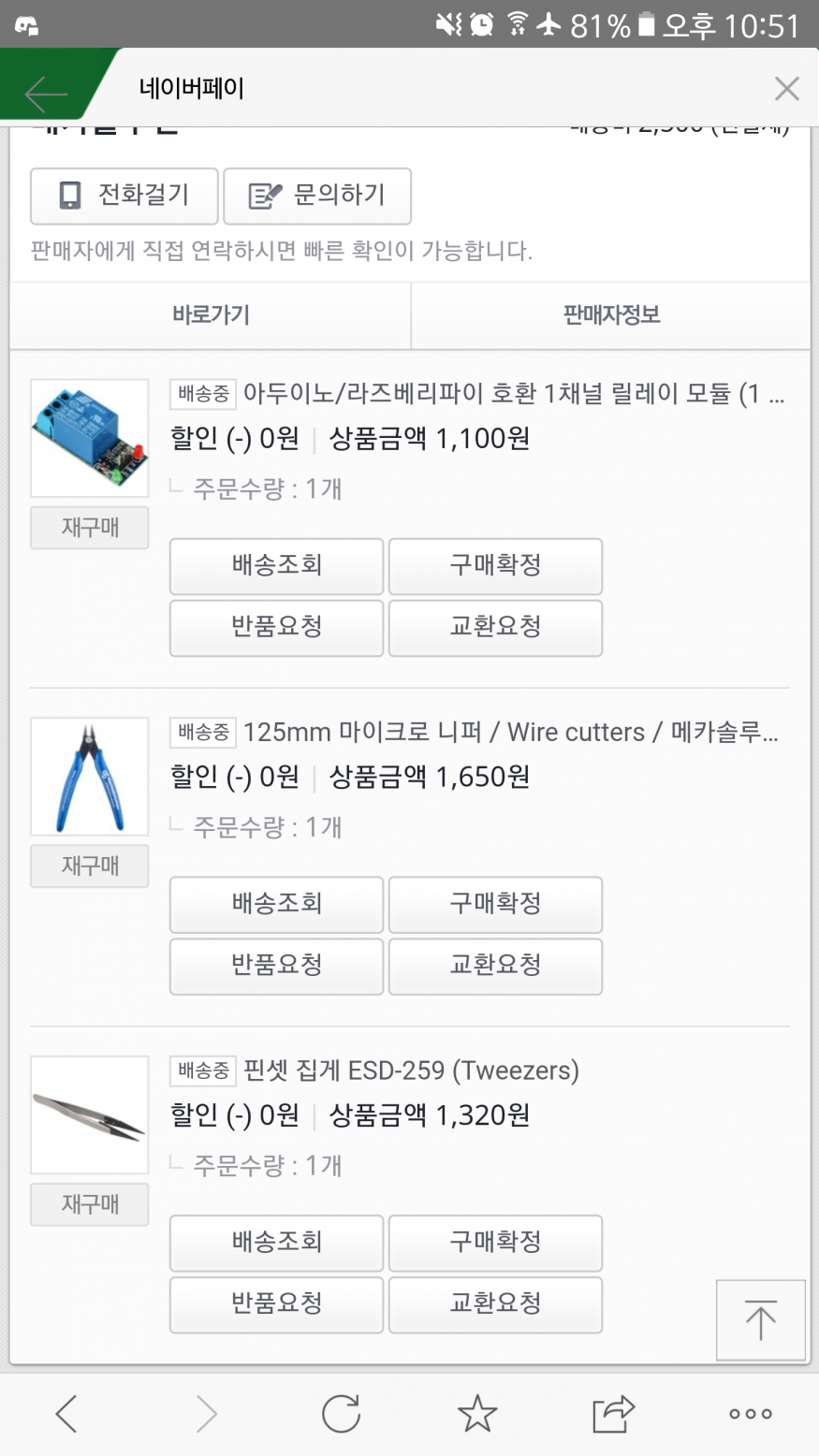The image size is (819, 1456).
Task: Go back using the green arrow
Action: coord(45,93)
